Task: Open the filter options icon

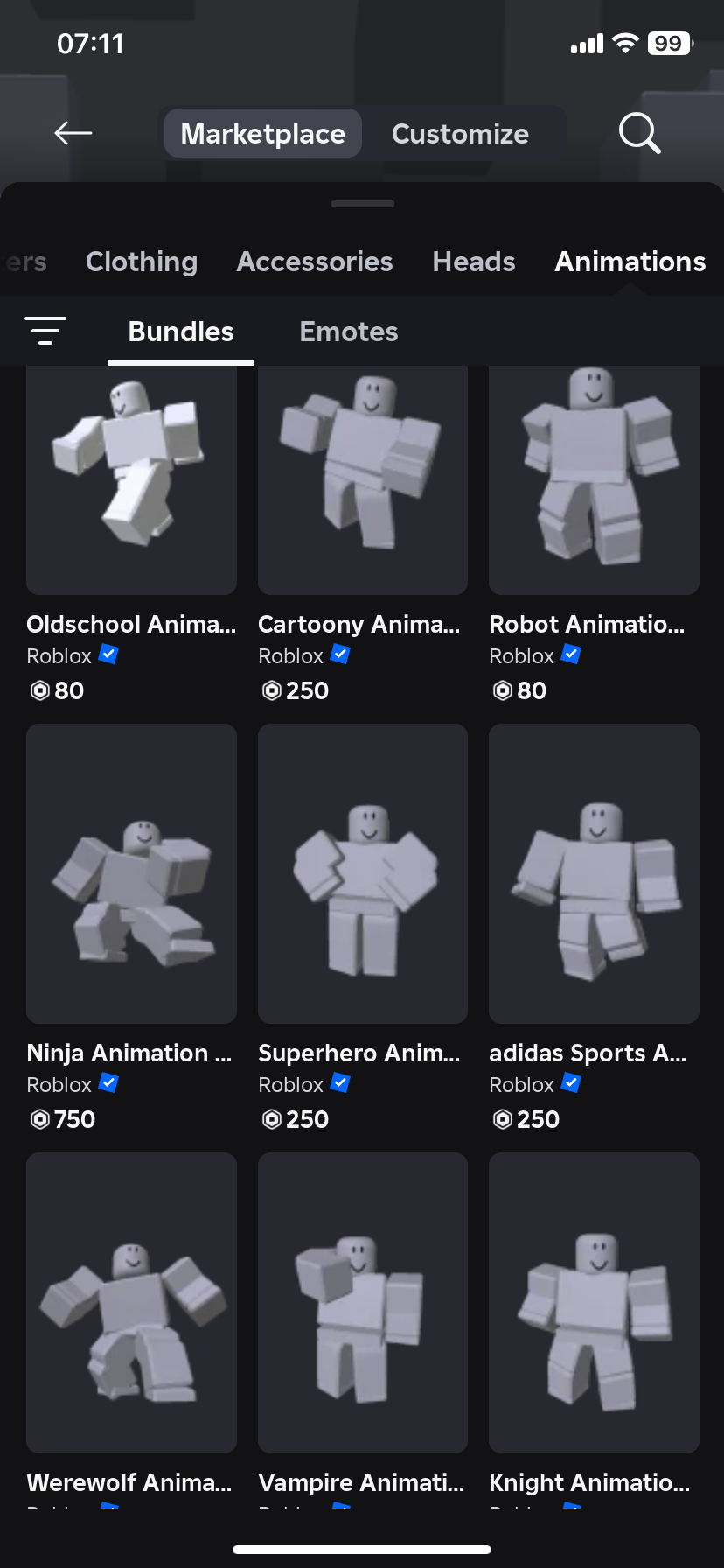Action: [45, 331]
